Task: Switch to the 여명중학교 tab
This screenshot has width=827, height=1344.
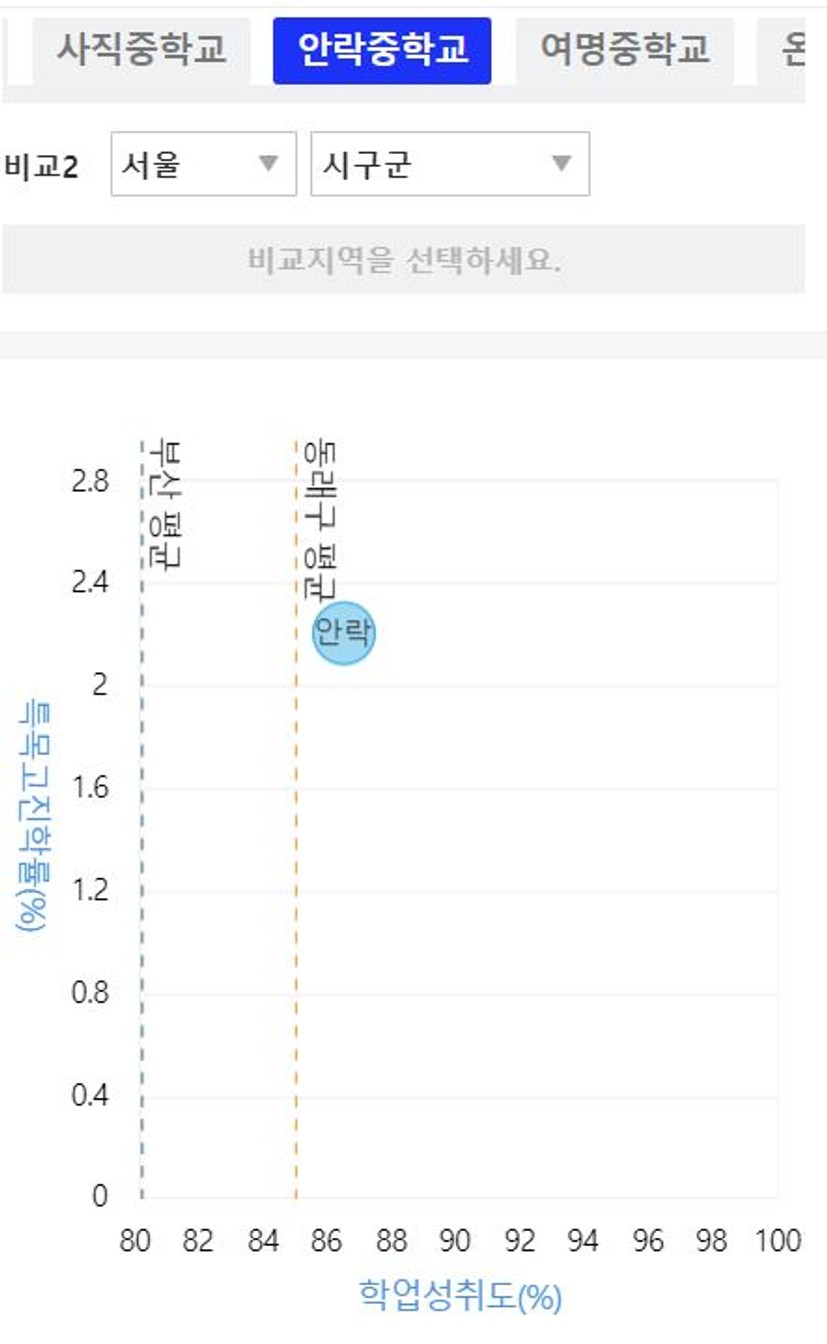Action: coord(625,50)
